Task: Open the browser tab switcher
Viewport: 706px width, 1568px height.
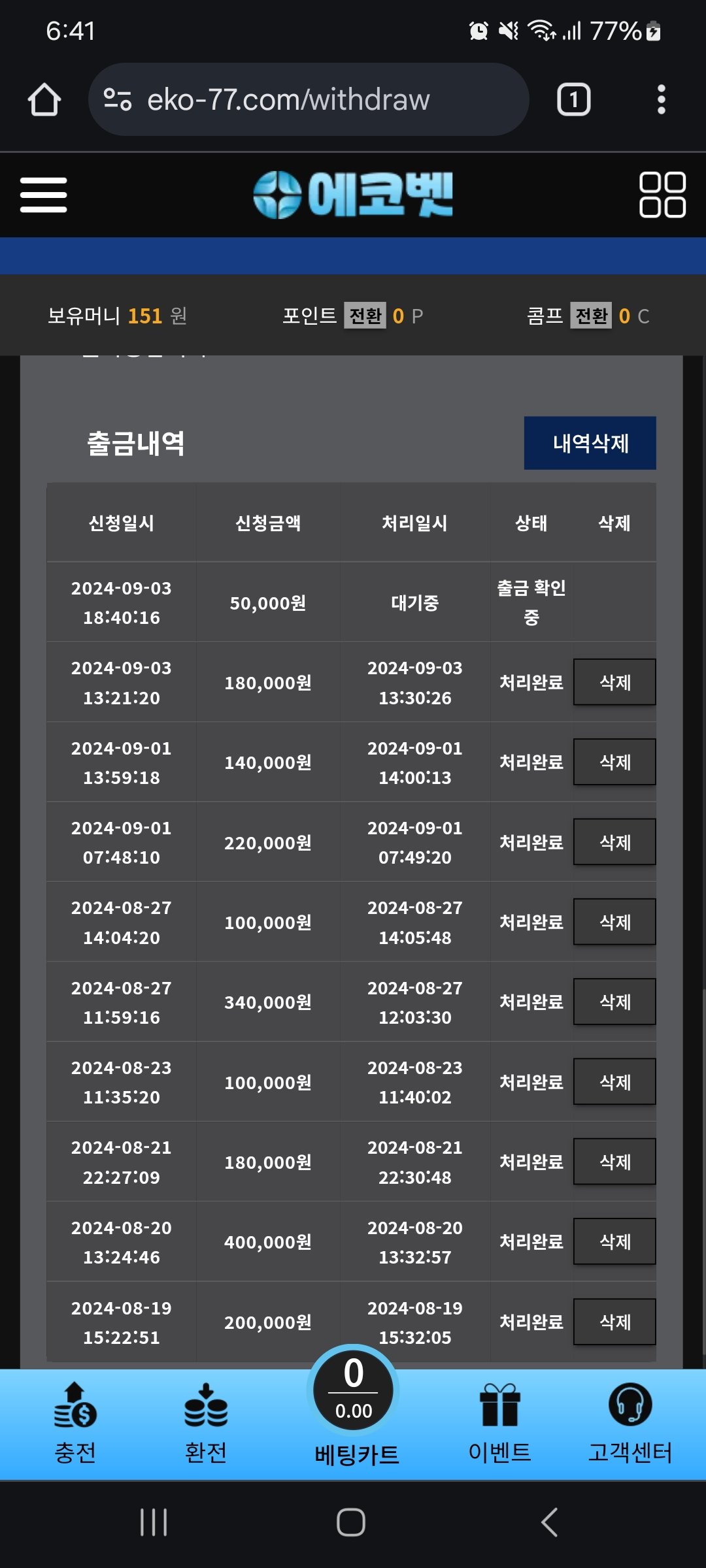Action: tap(573, 100)
